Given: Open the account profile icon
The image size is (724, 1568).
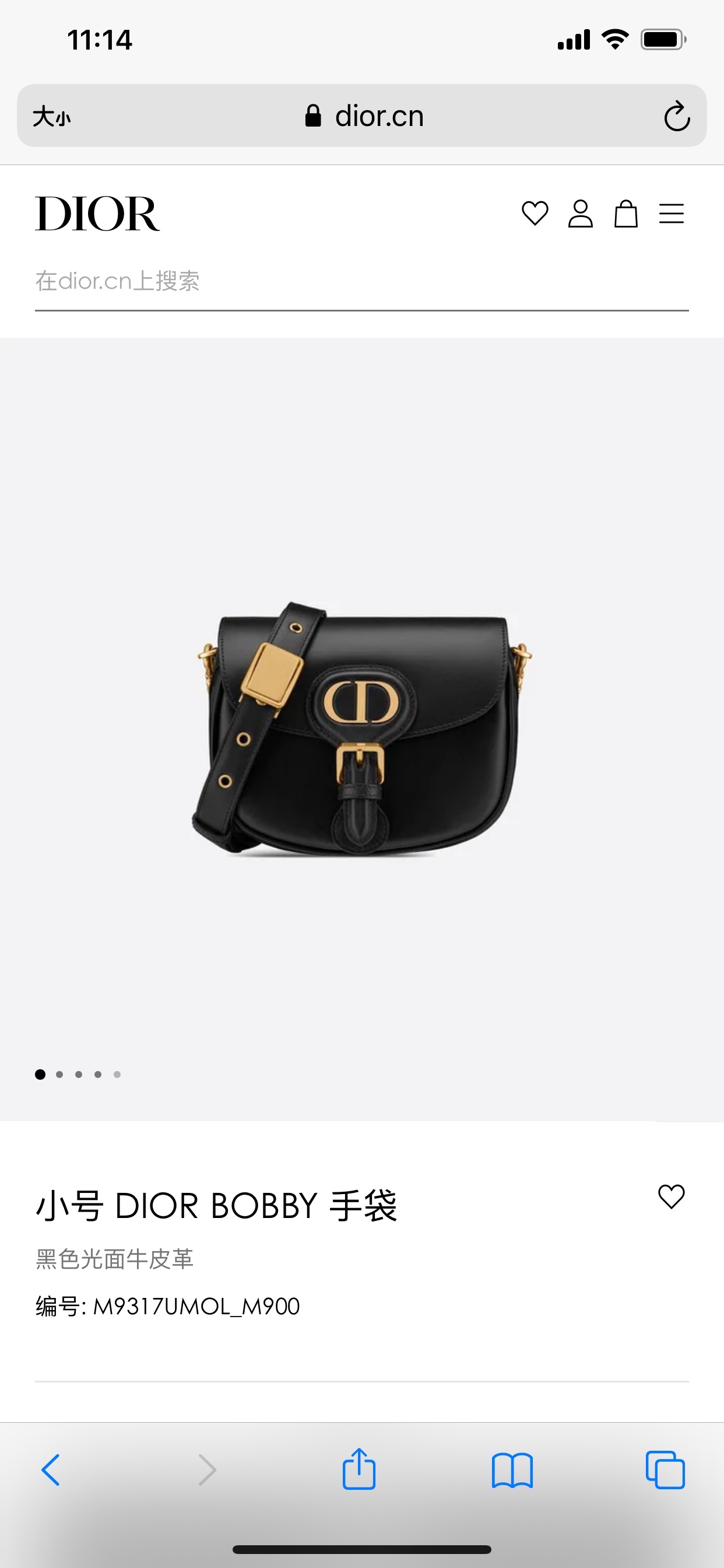Looking at the screenshot, I should coord(581,213).
